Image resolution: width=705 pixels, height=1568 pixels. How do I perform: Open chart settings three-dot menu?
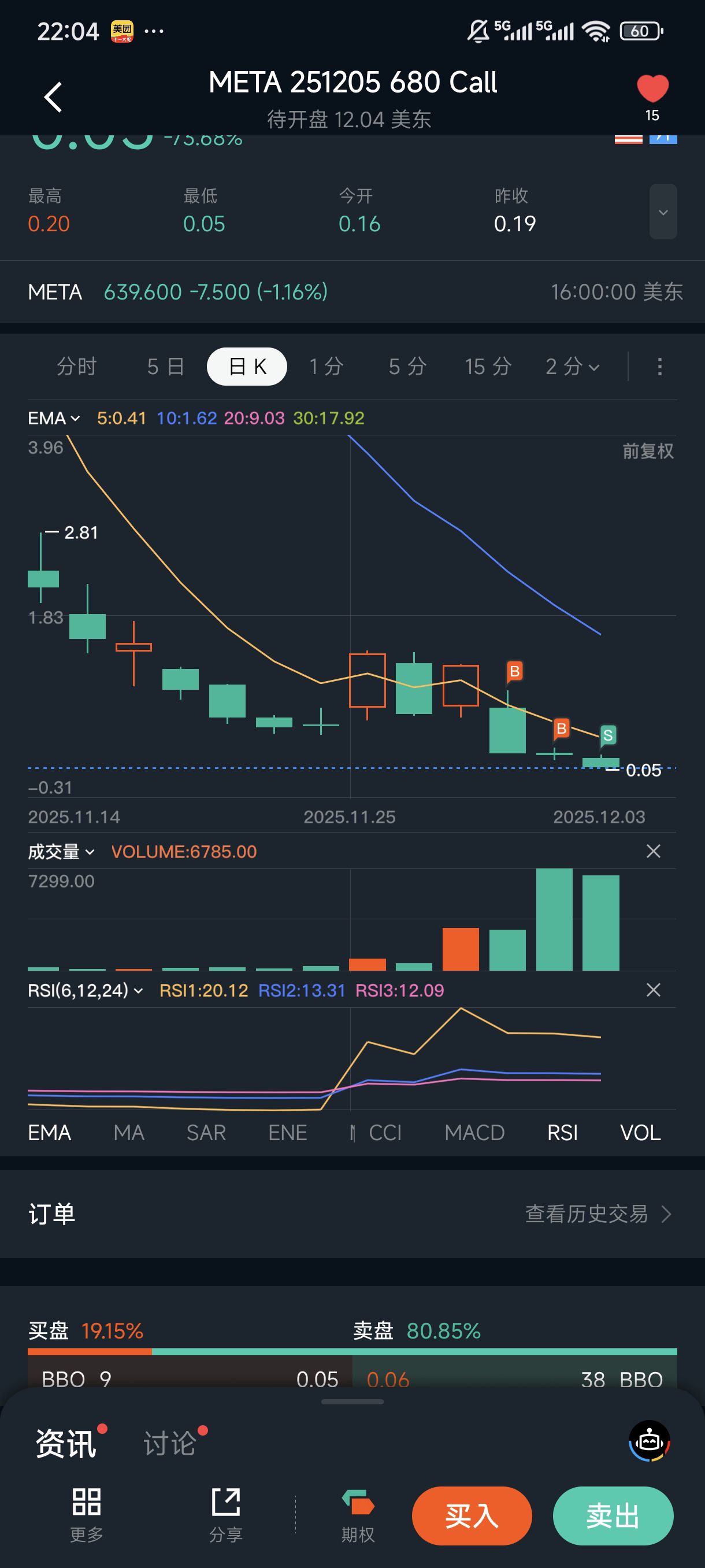tap(659, 367)
